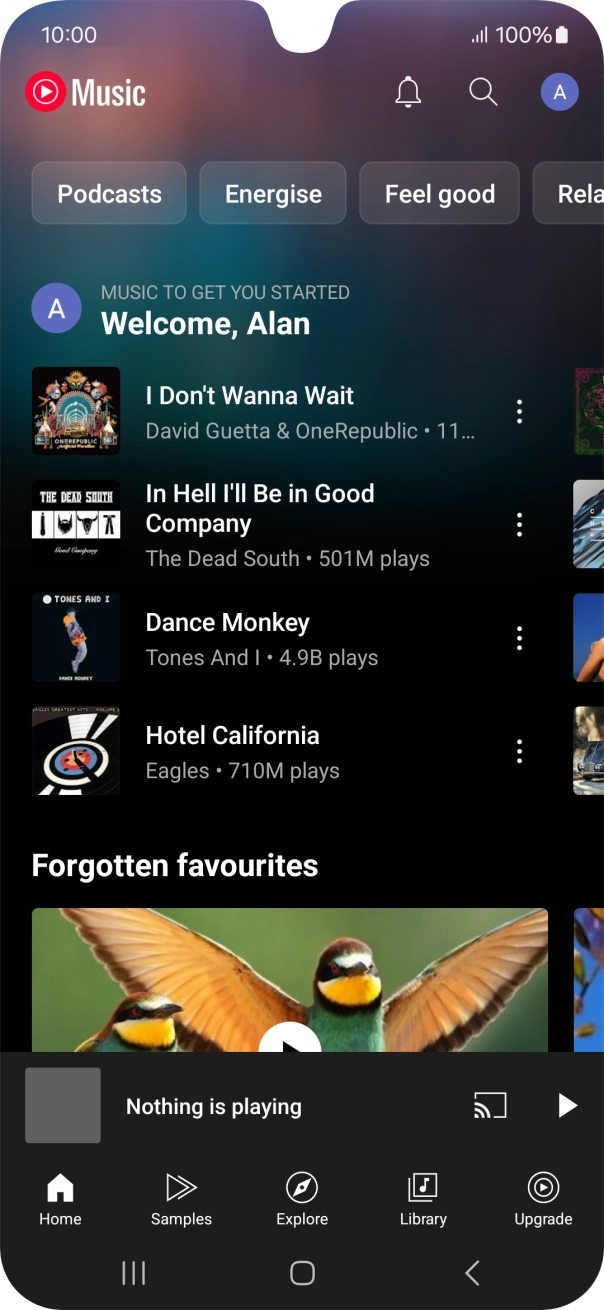The width and height of the screenshot is (604, 1310).
Task: Switch to the Explore tab
Action: (x=302, y=1200)
